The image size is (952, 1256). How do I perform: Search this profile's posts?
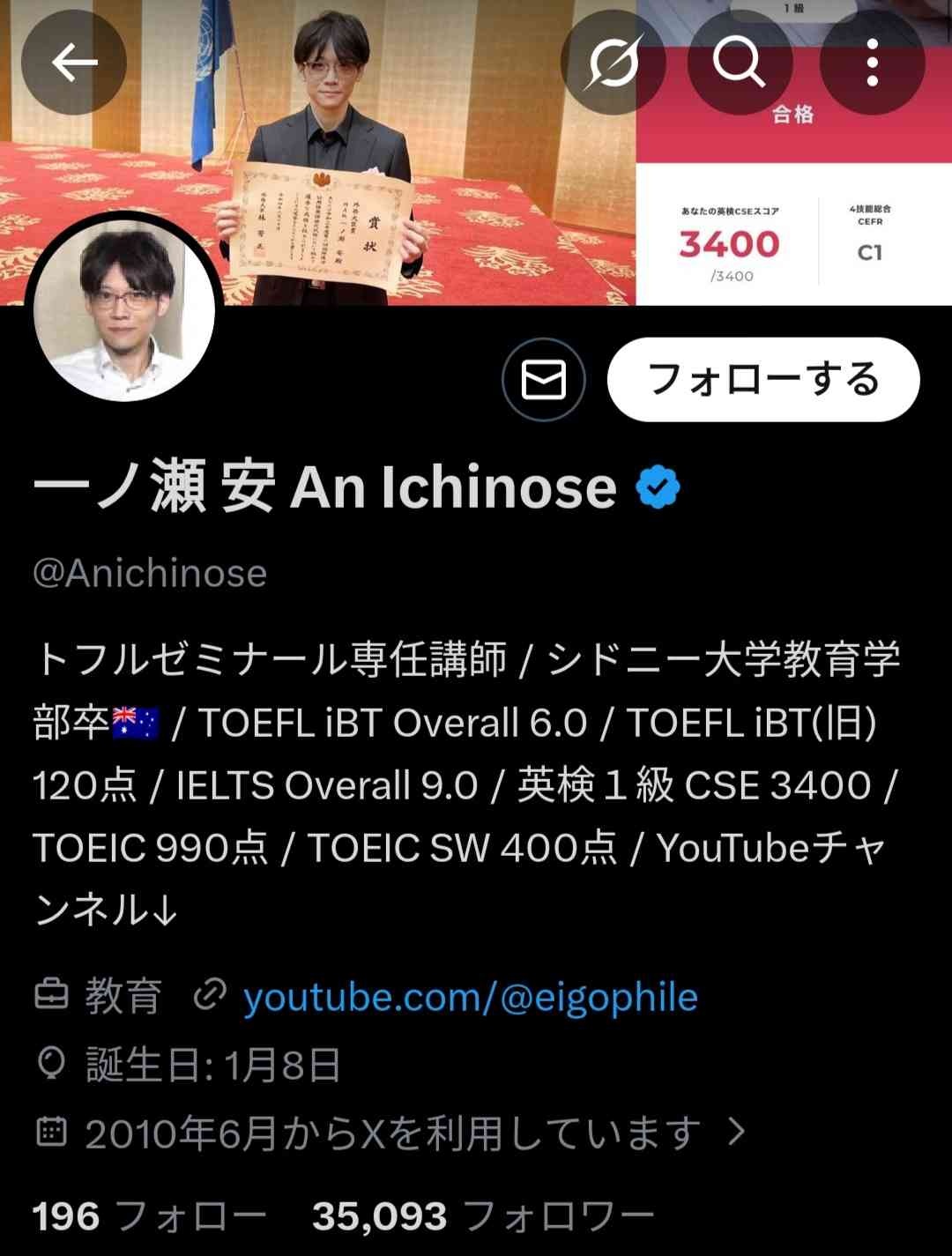(739, 63)
